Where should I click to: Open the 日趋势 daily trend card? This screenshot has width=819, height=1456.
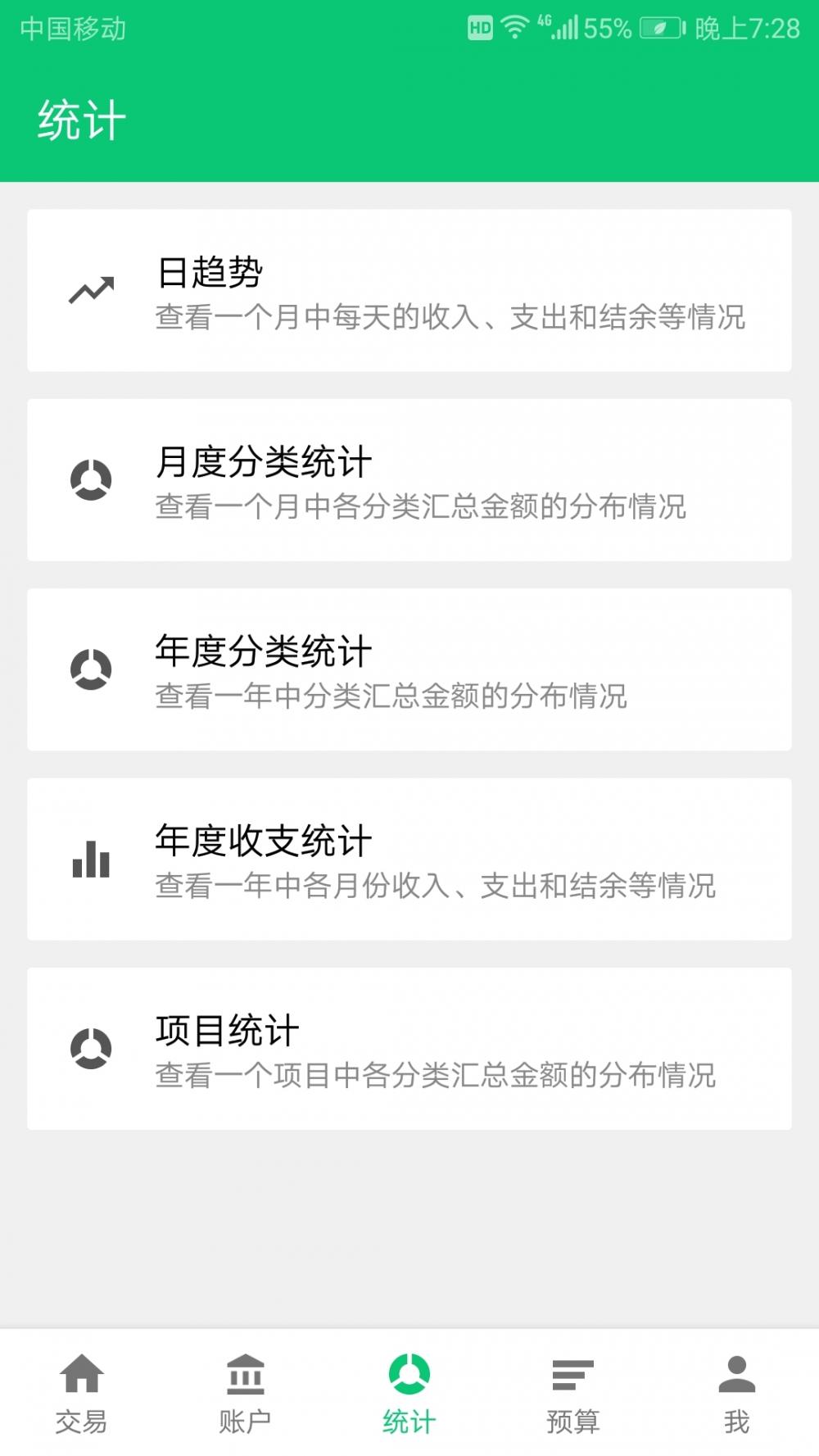coord(409,291)
